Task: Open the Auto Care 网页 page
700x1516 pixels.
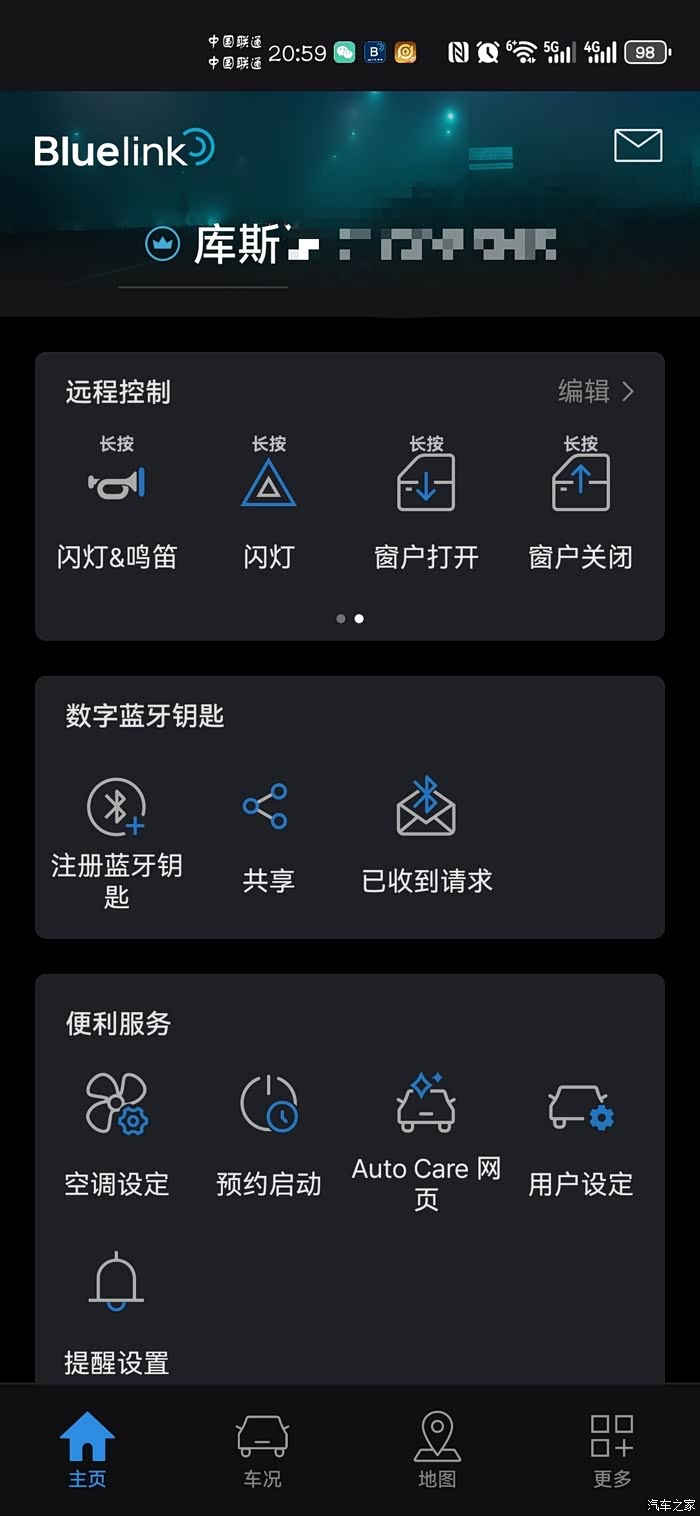Action: pyautogui.click(x=426, y=1138)
